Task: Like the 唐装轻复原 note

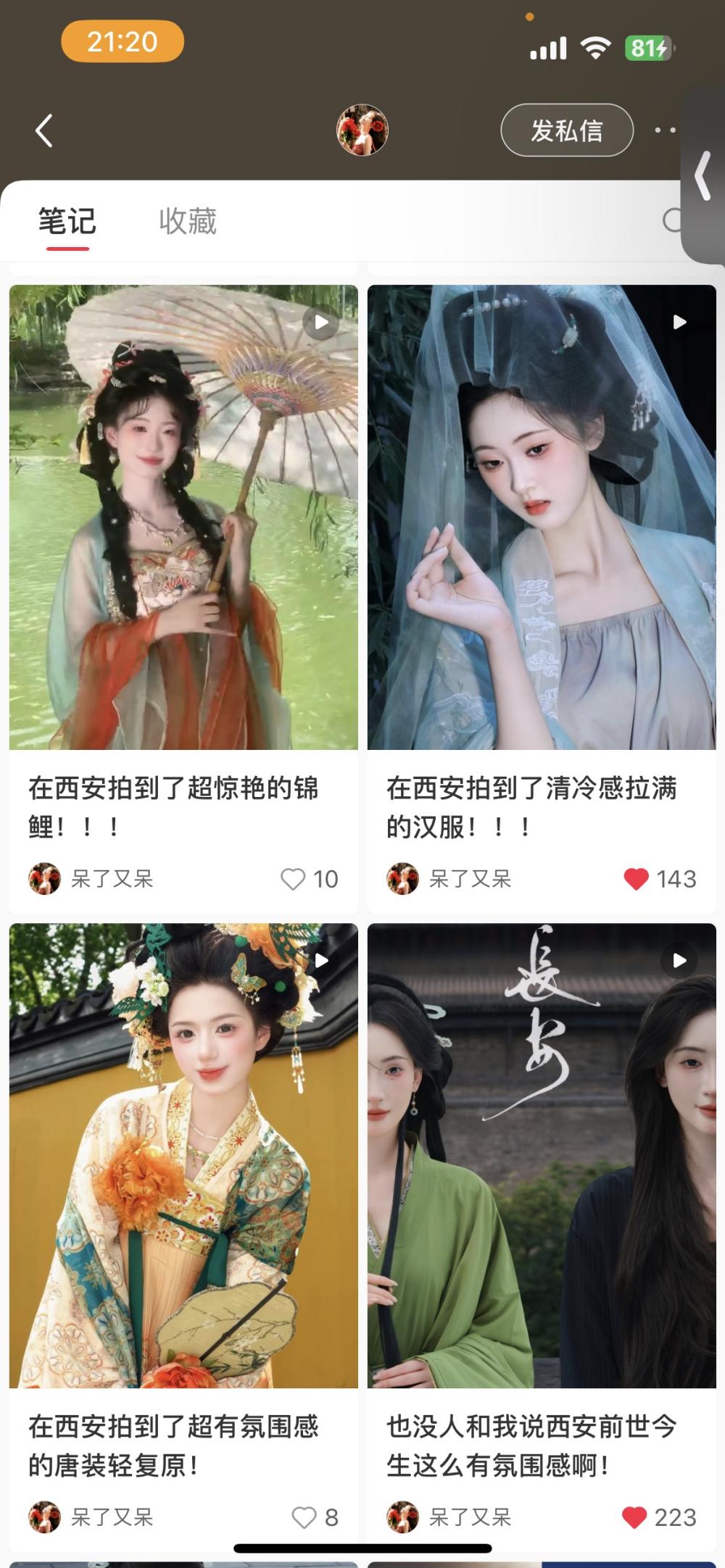Action: click(x=304, y=1517)
